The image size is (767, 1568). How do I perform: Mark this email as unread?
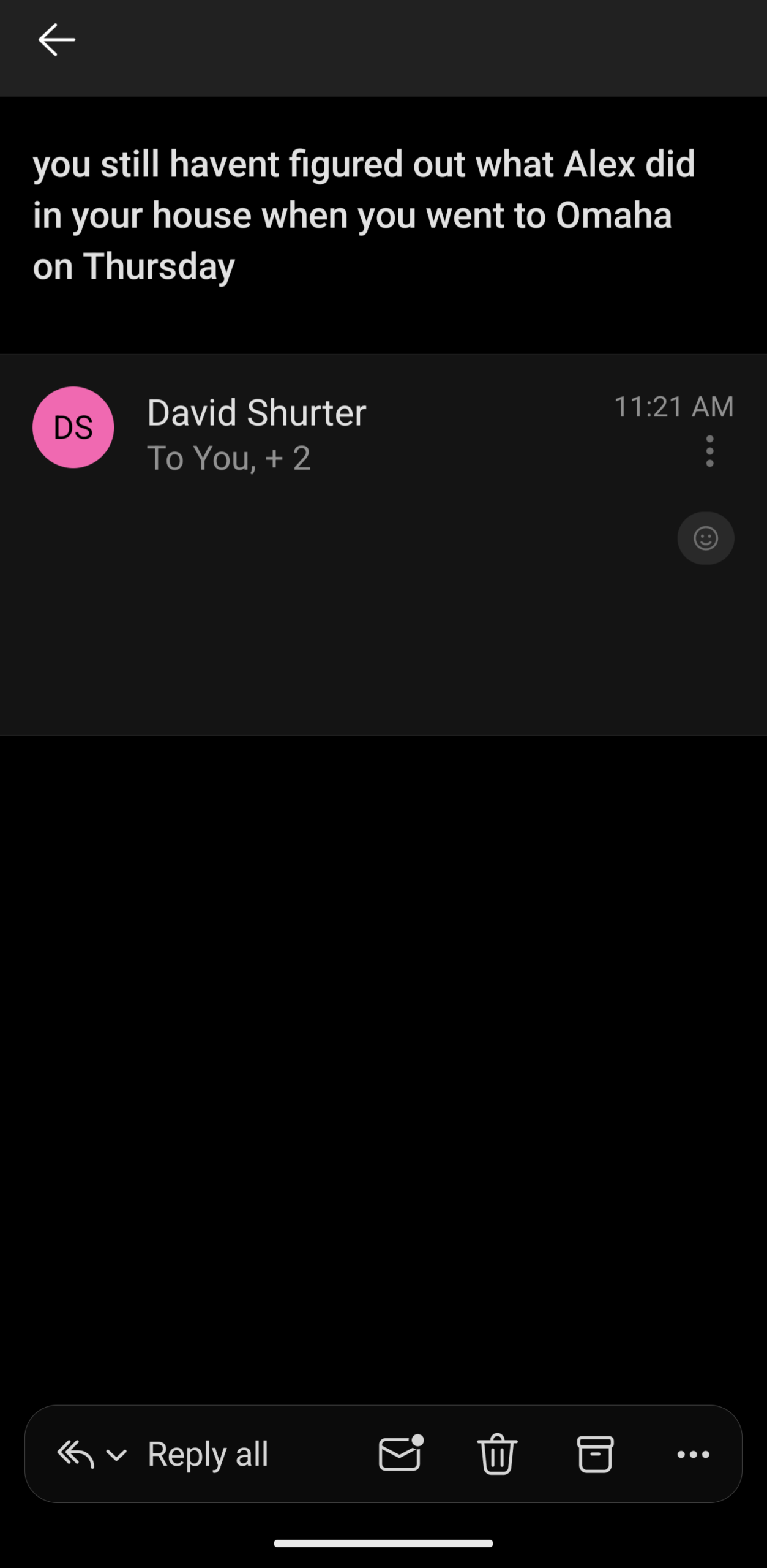(400, 1453)
